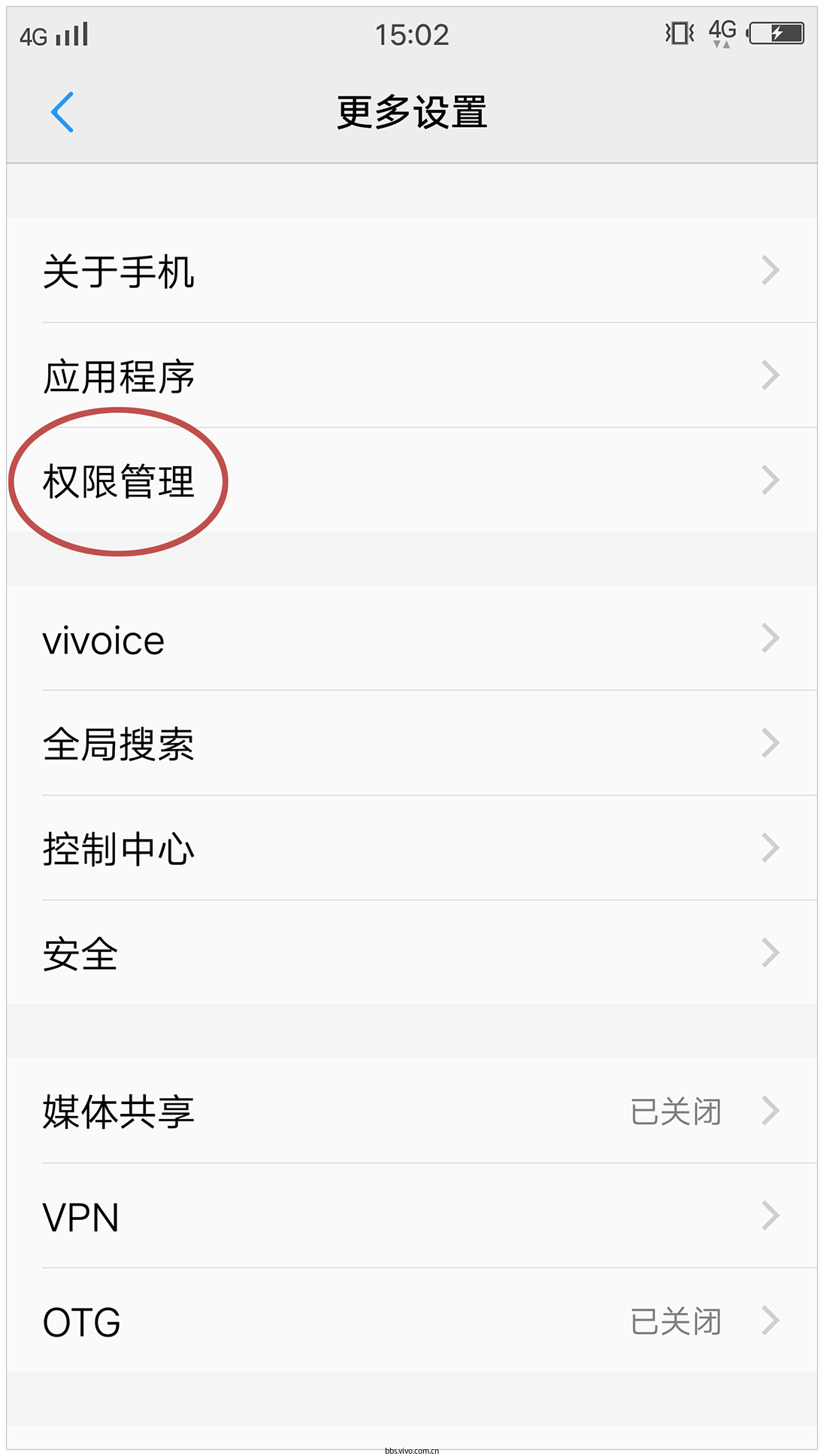This screenshot has width=824, height=1456.
Task: Open VPN settings
Action: pyautogui.click(x=412, y=1216)
